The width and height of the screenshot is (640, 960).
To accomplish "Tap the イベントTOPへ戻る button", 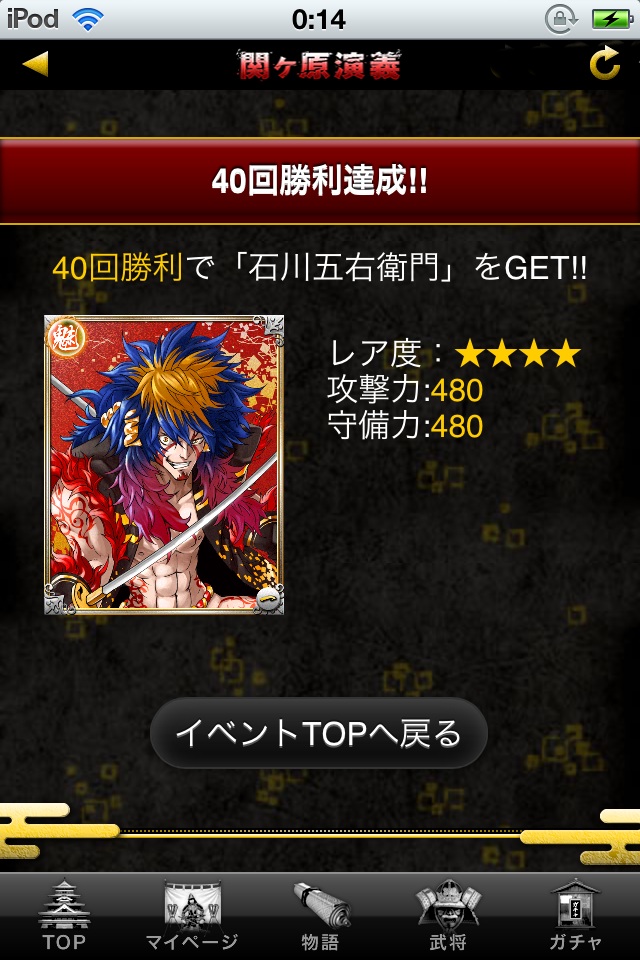I will coord(319,734).
